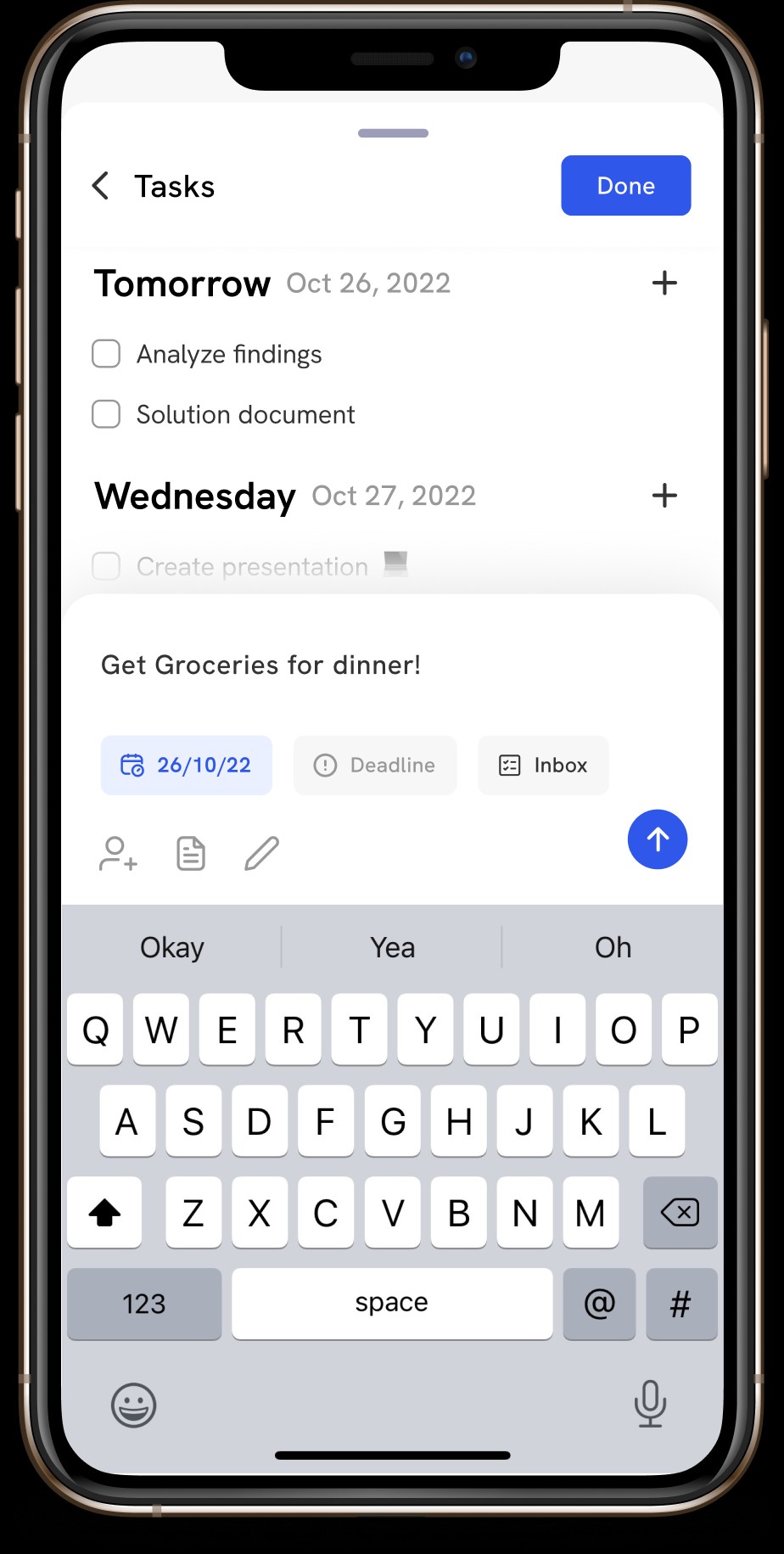Tap the Done button

(625, 186)
